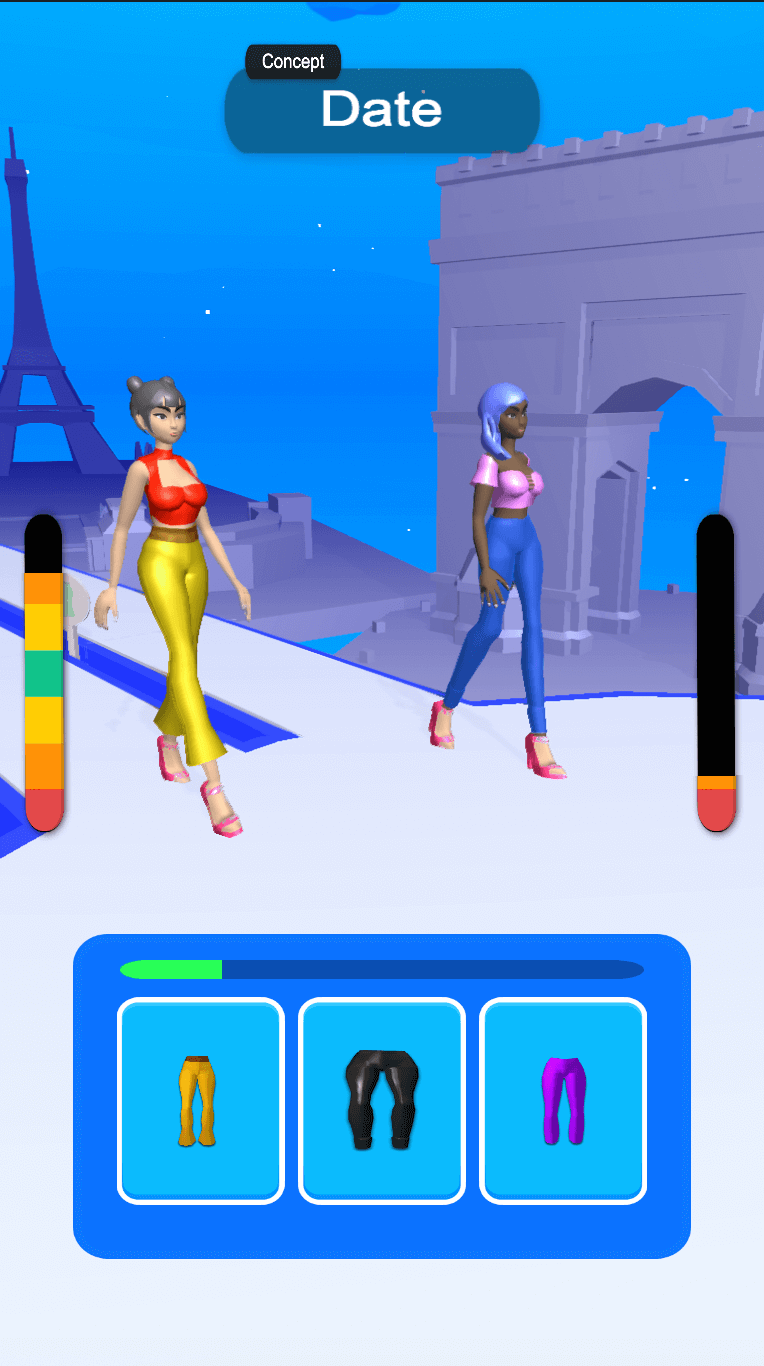Select the purple leggings option

point(563,1101)
